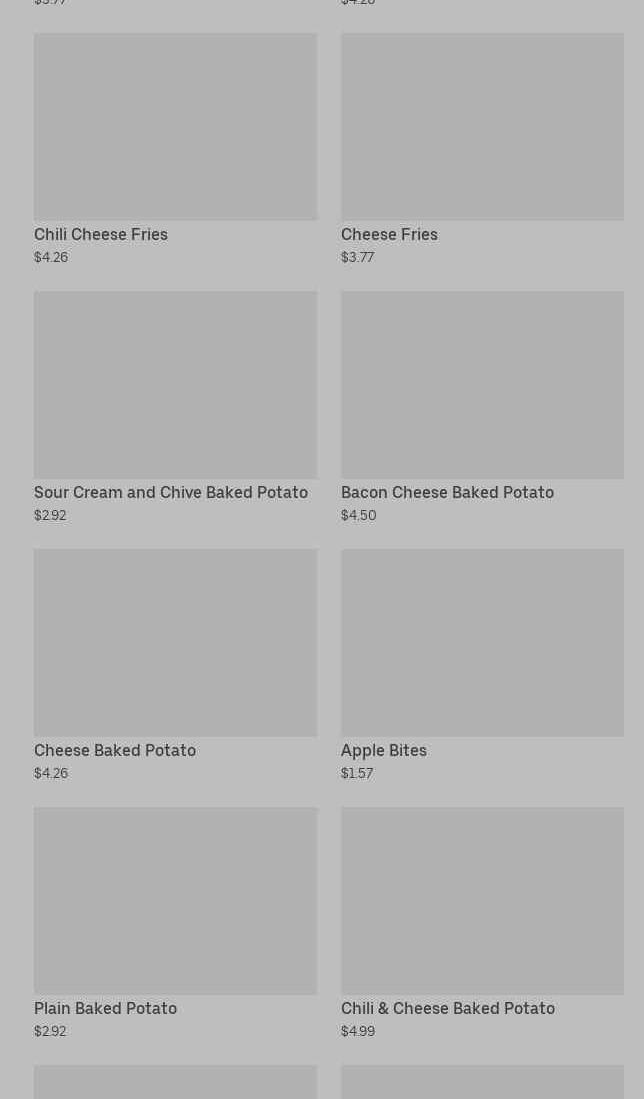Select the Cheese Fries card
The height and width of the screenshot is (1099, 644).
(482, 149)
